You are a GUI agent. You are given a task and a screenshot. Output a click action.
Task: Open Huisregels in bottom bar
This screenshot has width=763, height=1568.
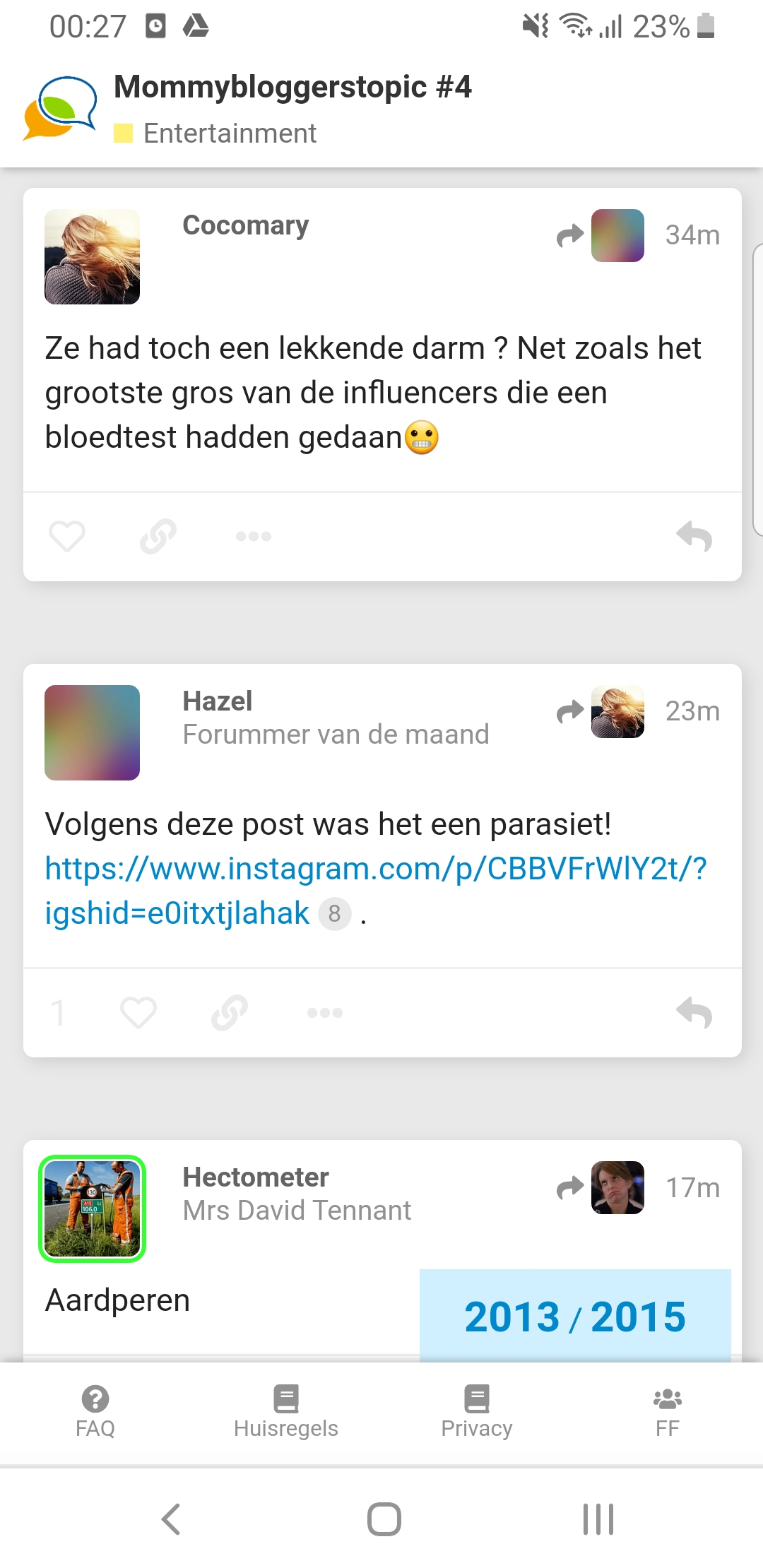click(286, 1412)
